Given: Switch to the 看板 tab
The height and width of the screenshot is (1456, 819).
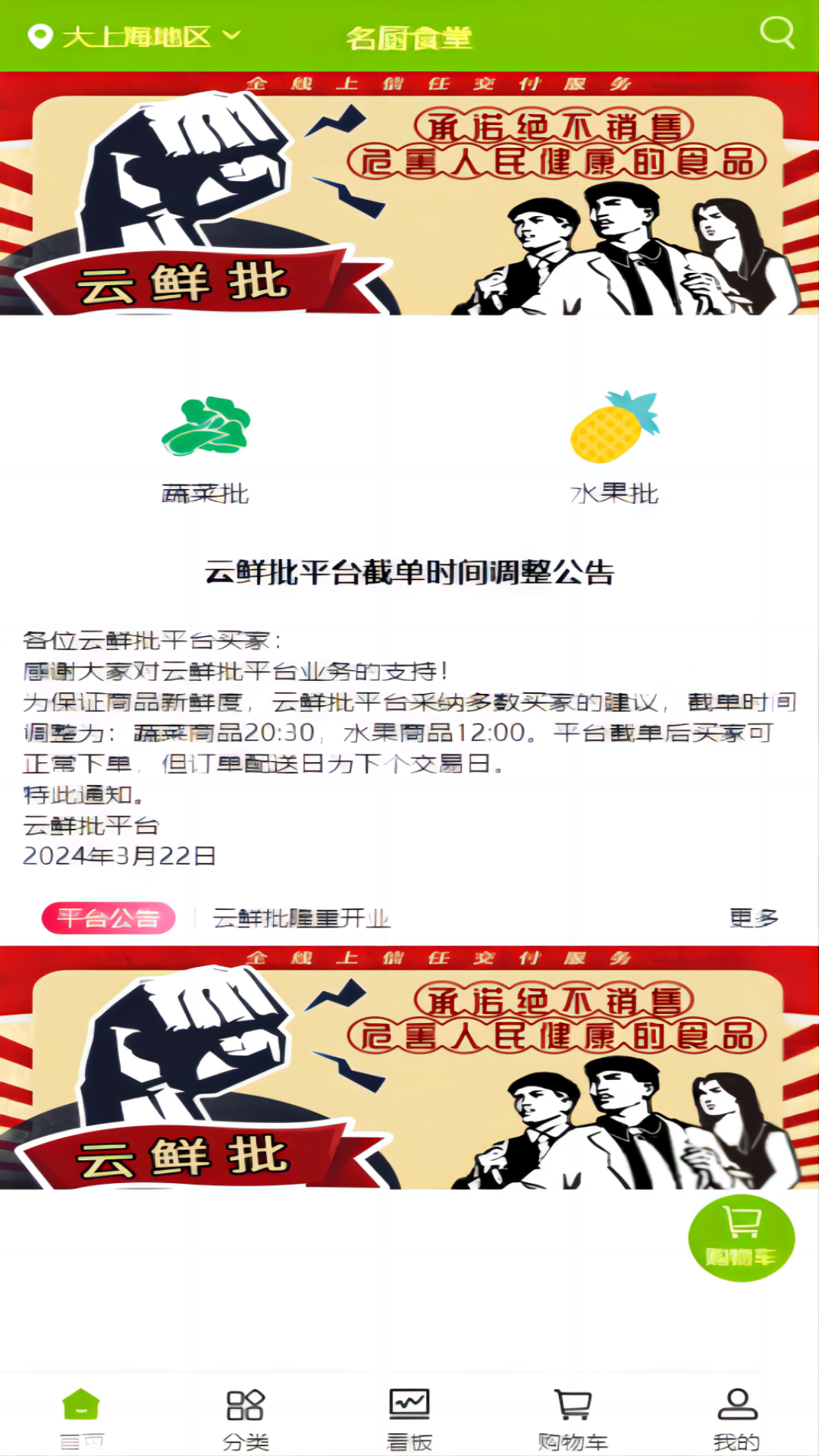Looking at the screenshot, I should tap(409, 1418).
